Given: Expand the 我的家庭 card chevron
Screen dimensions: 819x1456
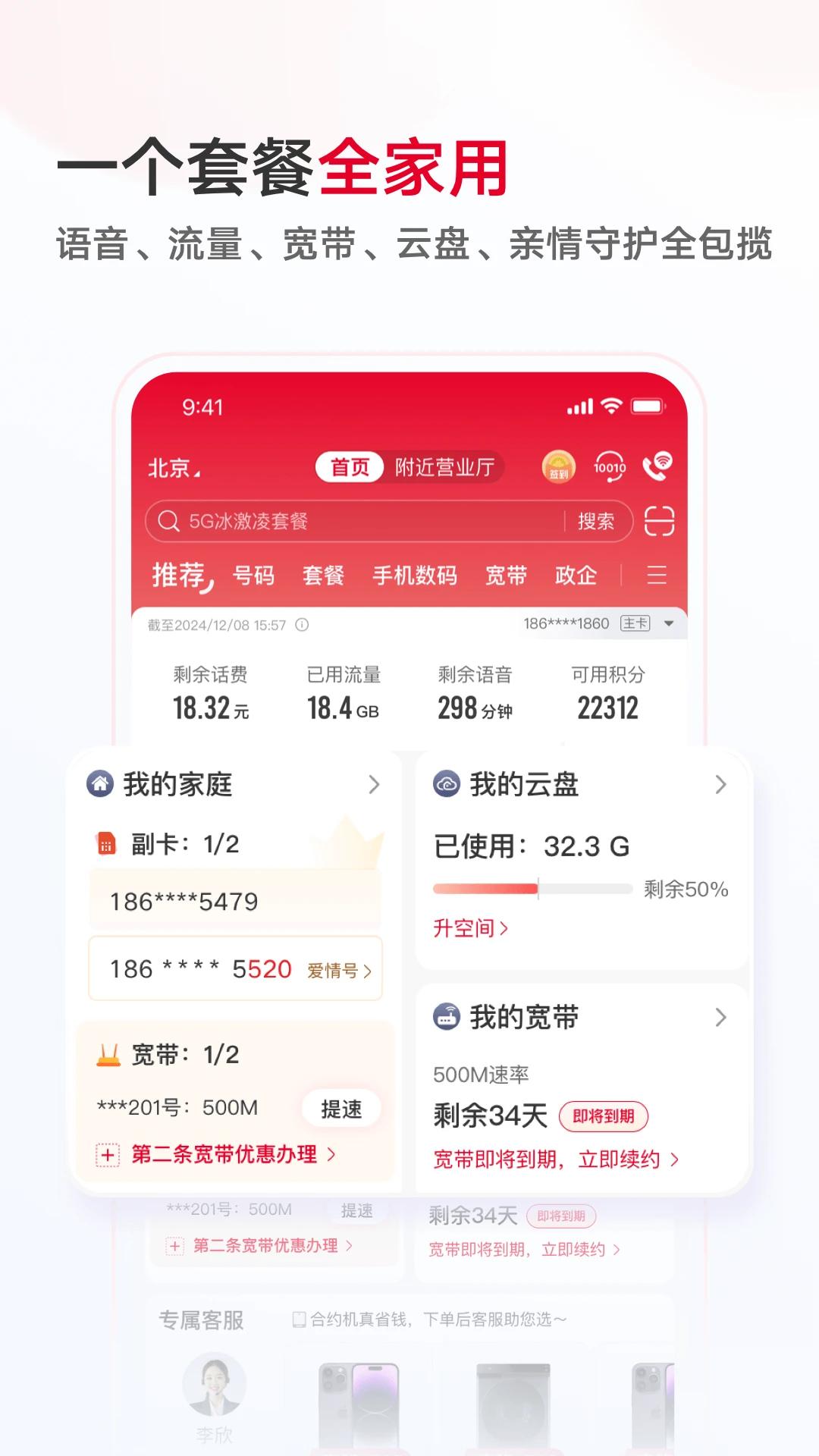Looking at the screenshot, I should tap(375, 785).
